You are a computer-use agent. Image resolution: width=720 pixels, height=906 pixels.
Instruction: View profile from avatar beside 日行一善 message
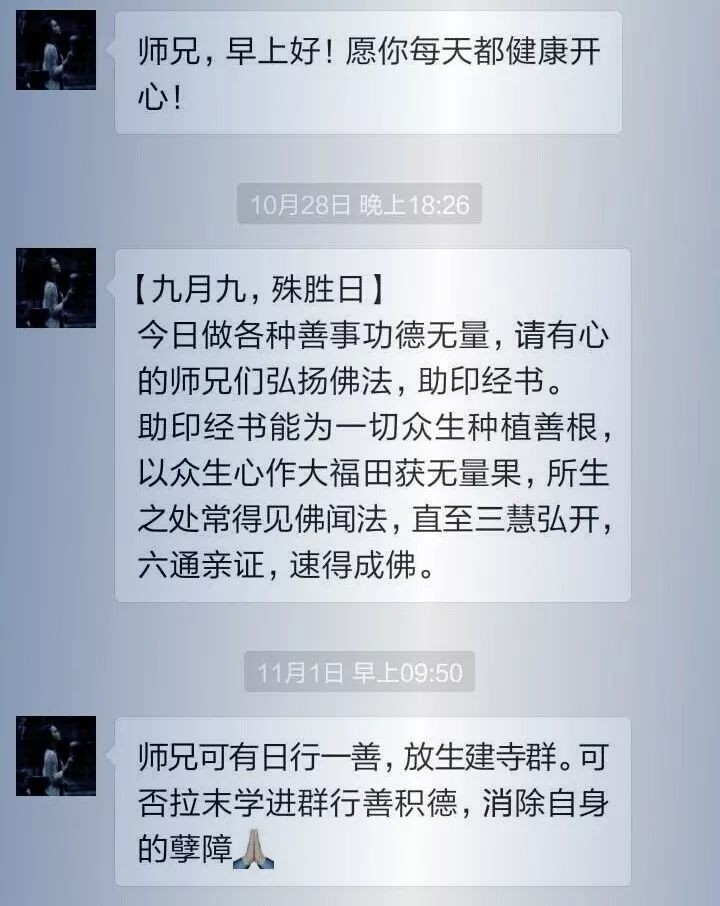tap(56, 756)
